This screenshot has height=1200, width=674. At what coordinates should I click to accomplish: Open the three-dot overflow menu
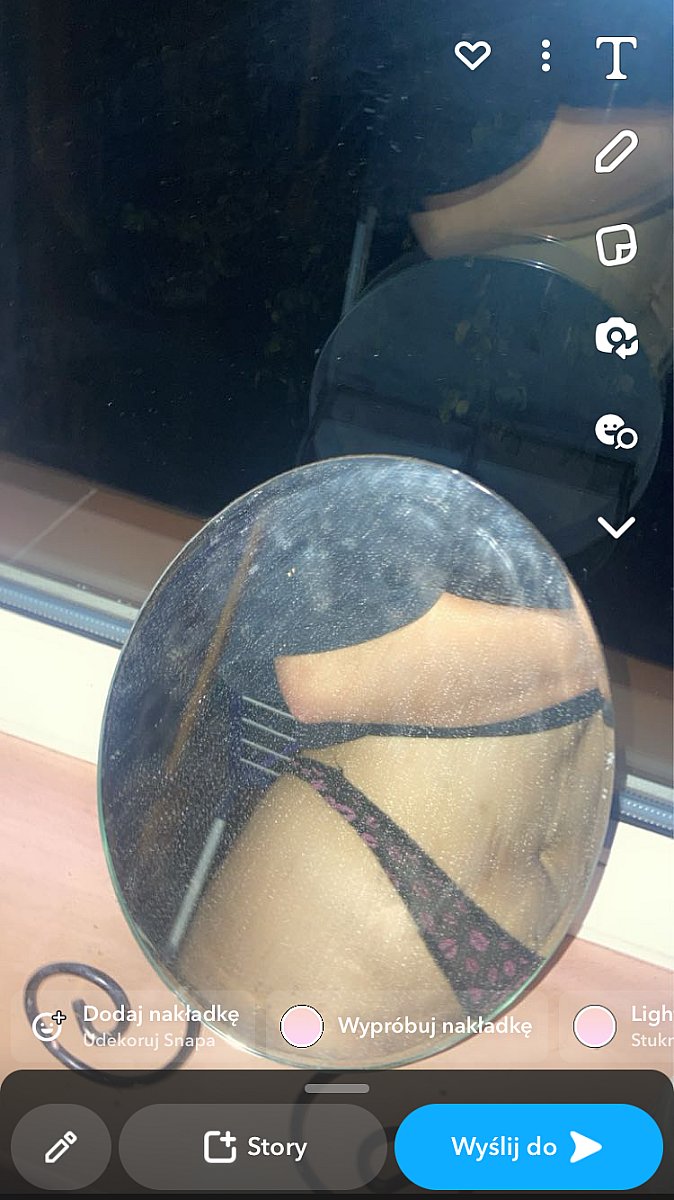(x=546, y=56)
